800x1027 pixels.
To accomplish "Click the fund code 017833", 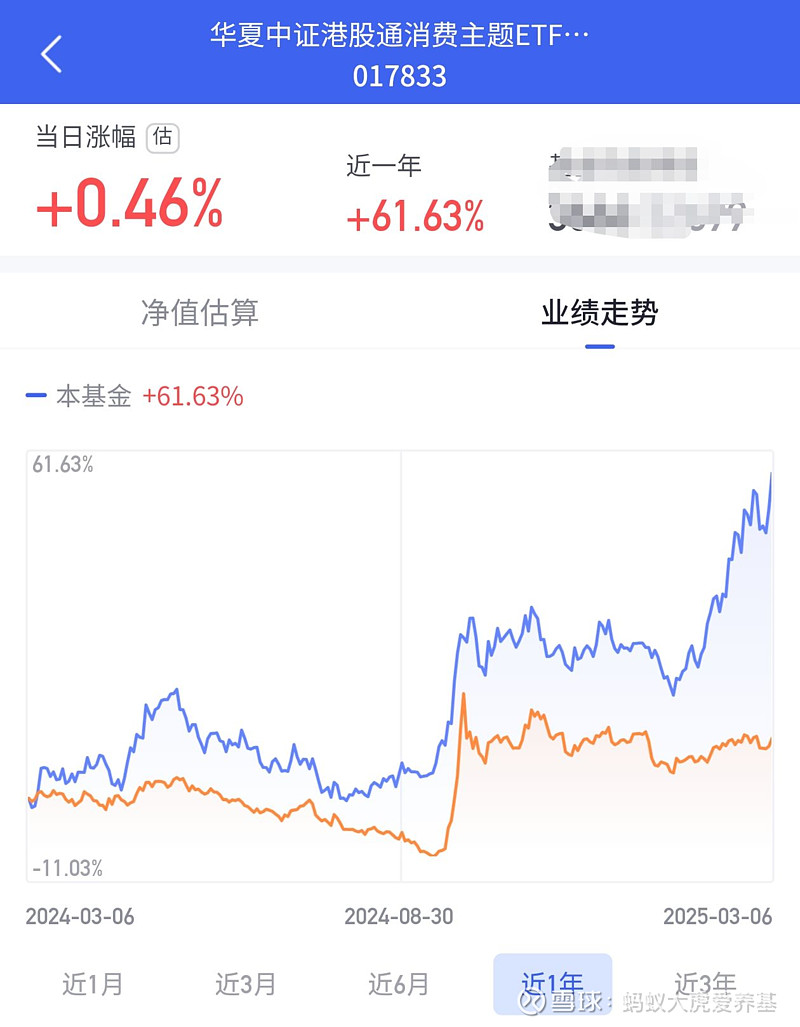I will (400, 74).
